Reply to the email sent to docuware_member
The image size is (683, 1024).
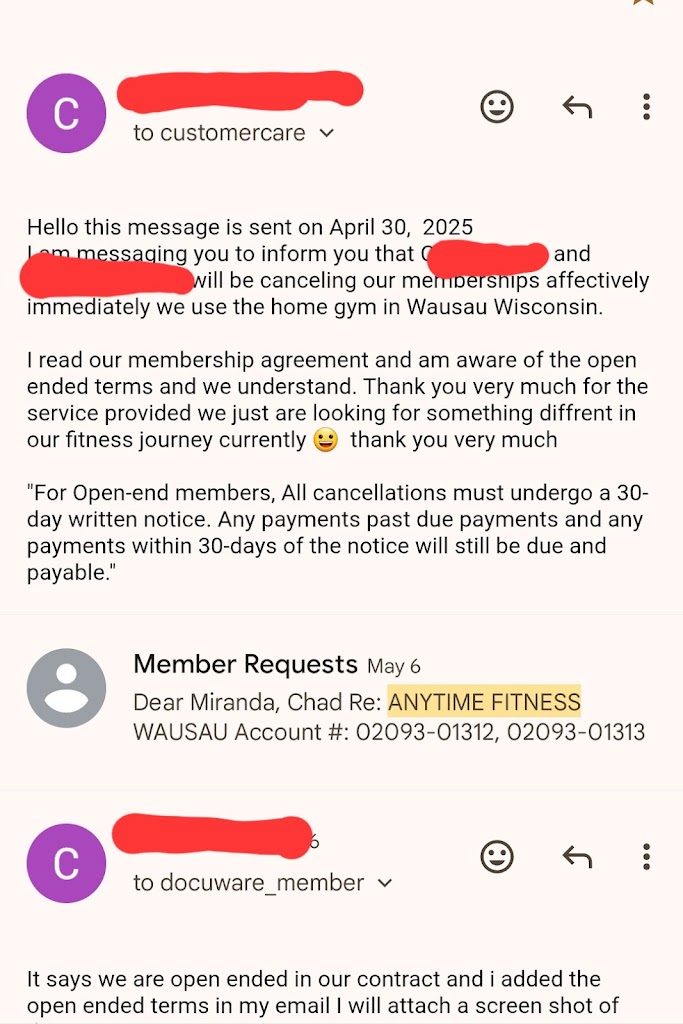click(577, 857)
